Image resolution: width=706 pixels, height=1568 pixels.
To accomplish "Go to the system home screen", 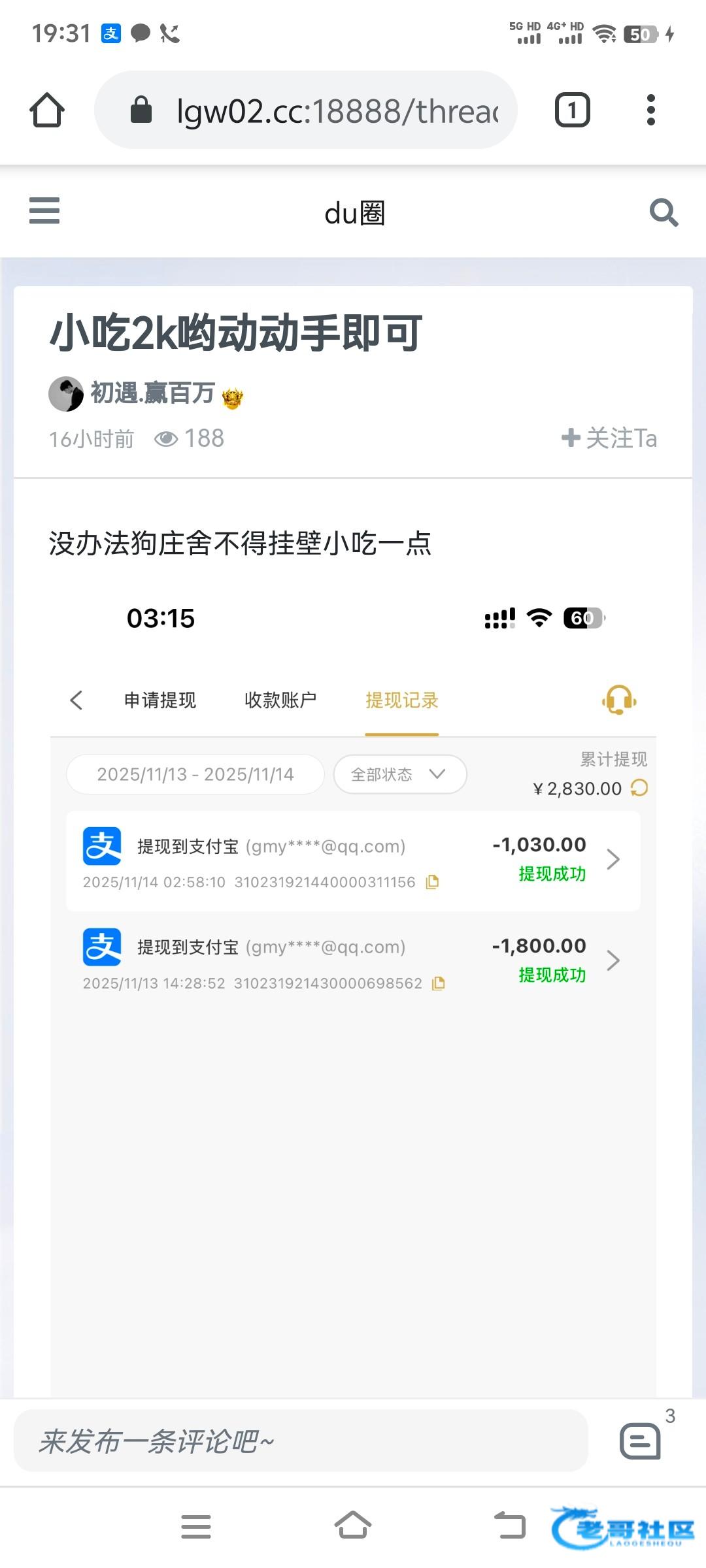I will pyautogui.click(x=353, y=1526).
